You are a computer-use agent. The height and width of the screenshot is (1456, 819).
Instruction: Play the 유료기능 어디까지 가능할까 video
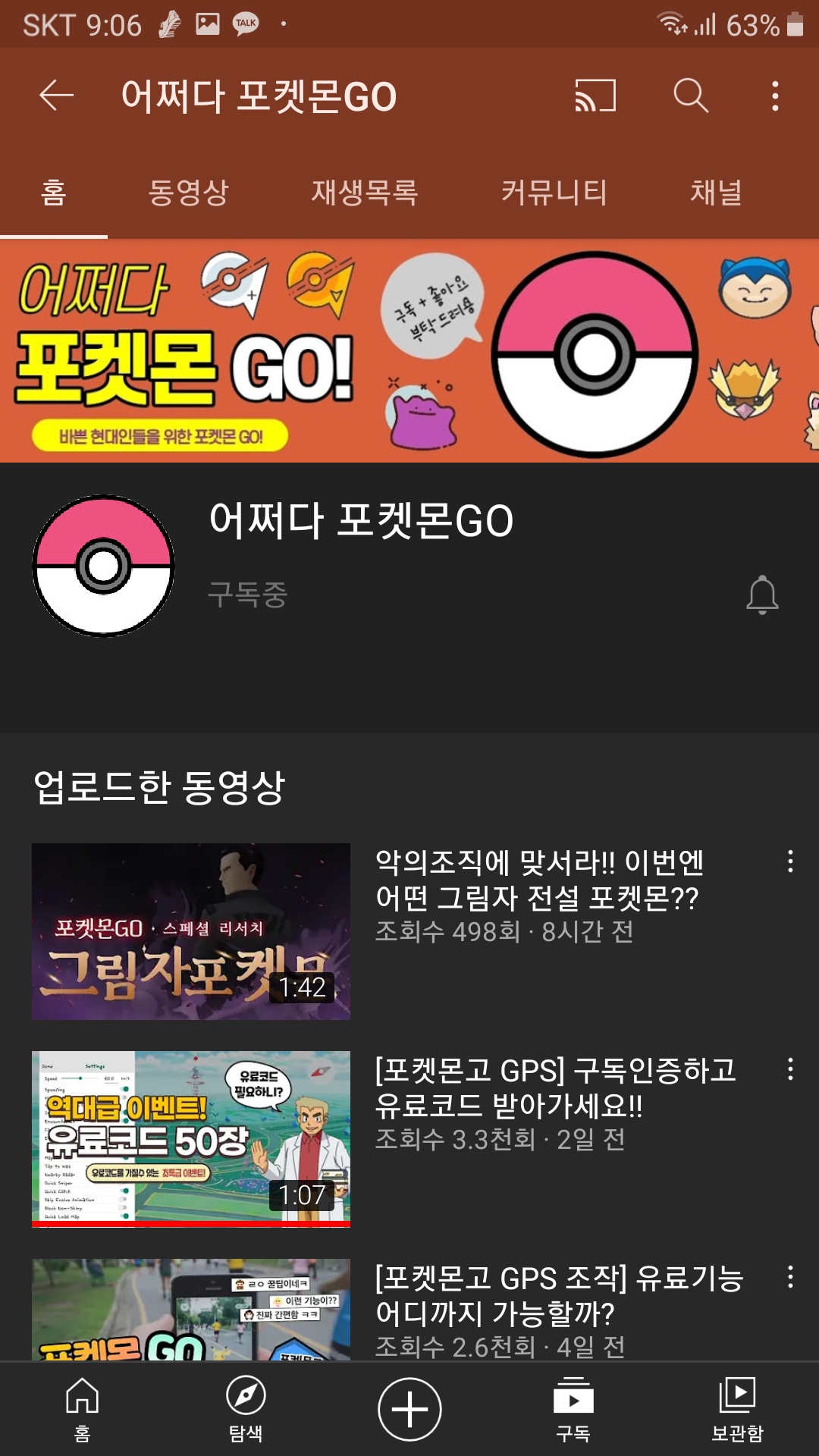(191, 1310)
